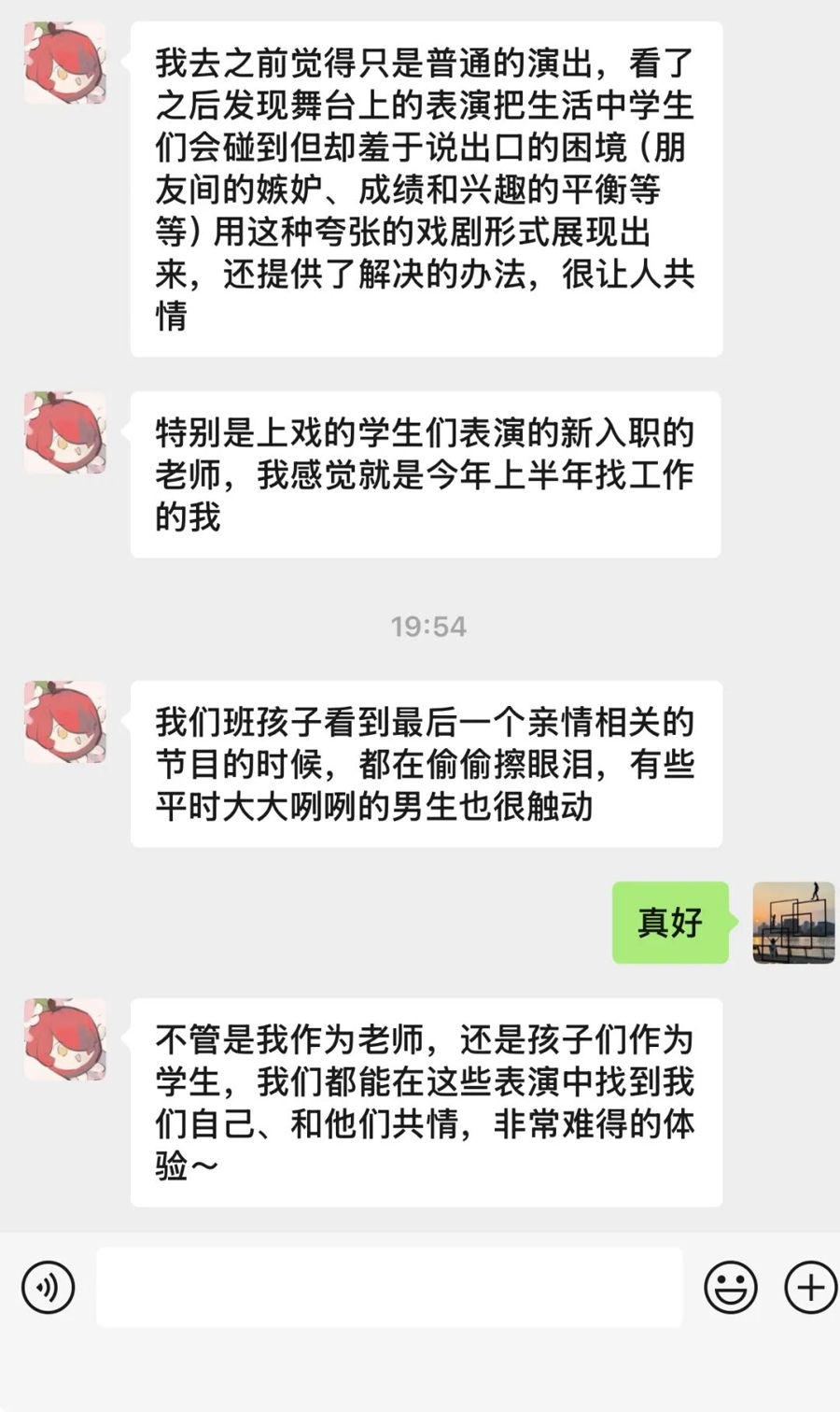Tap the message text field

(389, 1287)
